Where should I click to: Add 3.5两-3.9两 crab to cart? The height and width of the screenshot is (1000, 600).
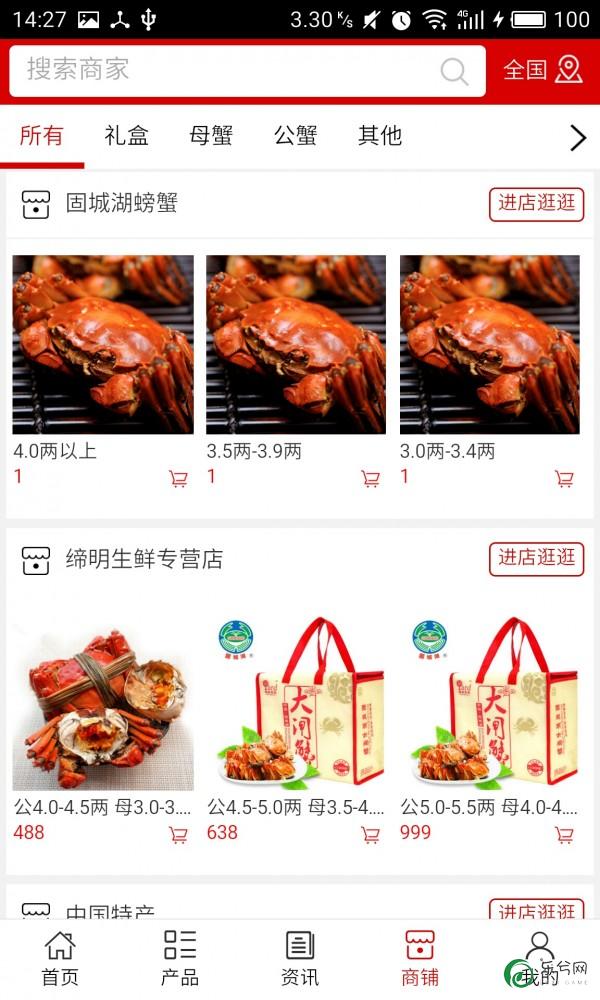click(371, 479)
